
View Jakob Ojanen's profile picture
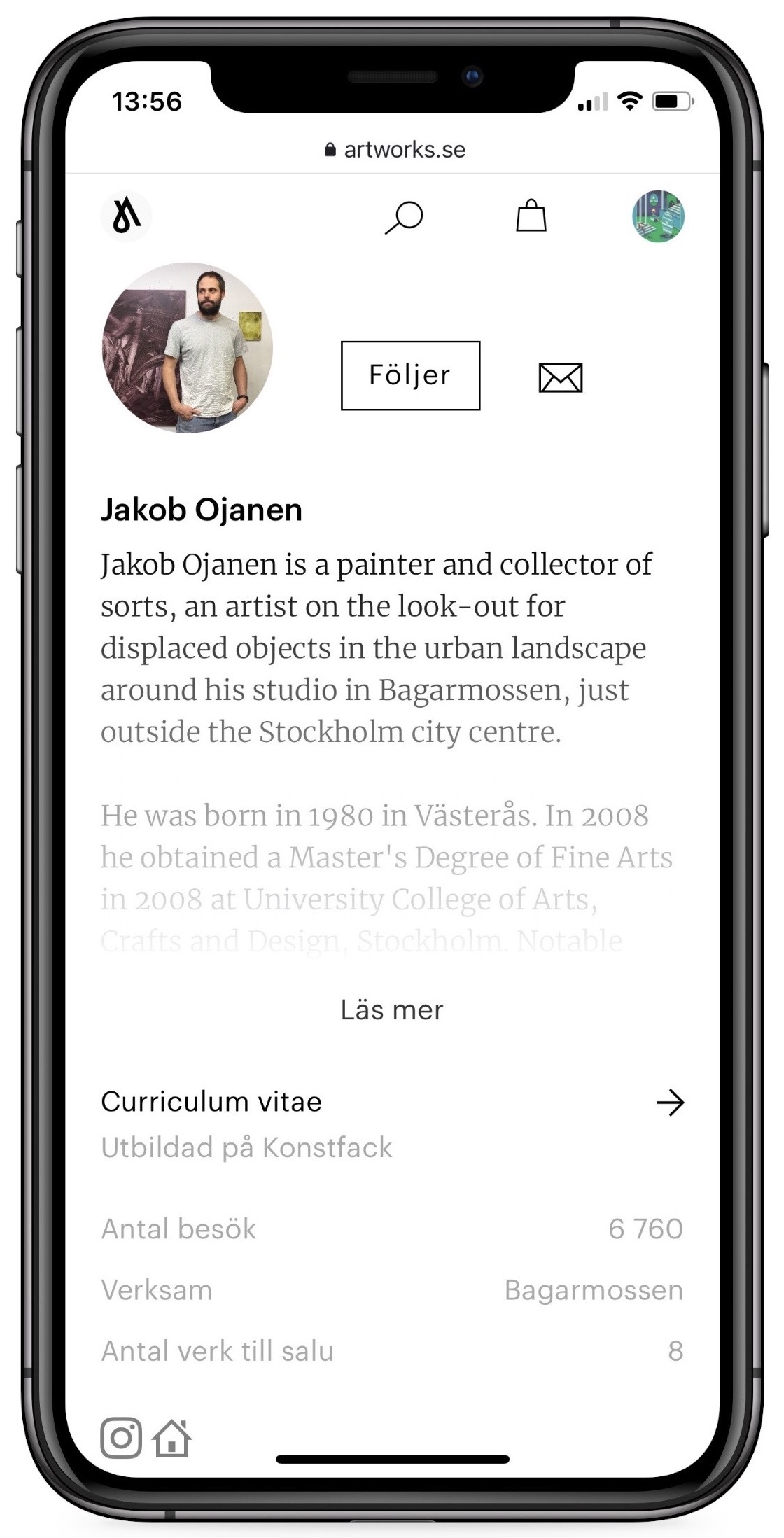(188, 348)
